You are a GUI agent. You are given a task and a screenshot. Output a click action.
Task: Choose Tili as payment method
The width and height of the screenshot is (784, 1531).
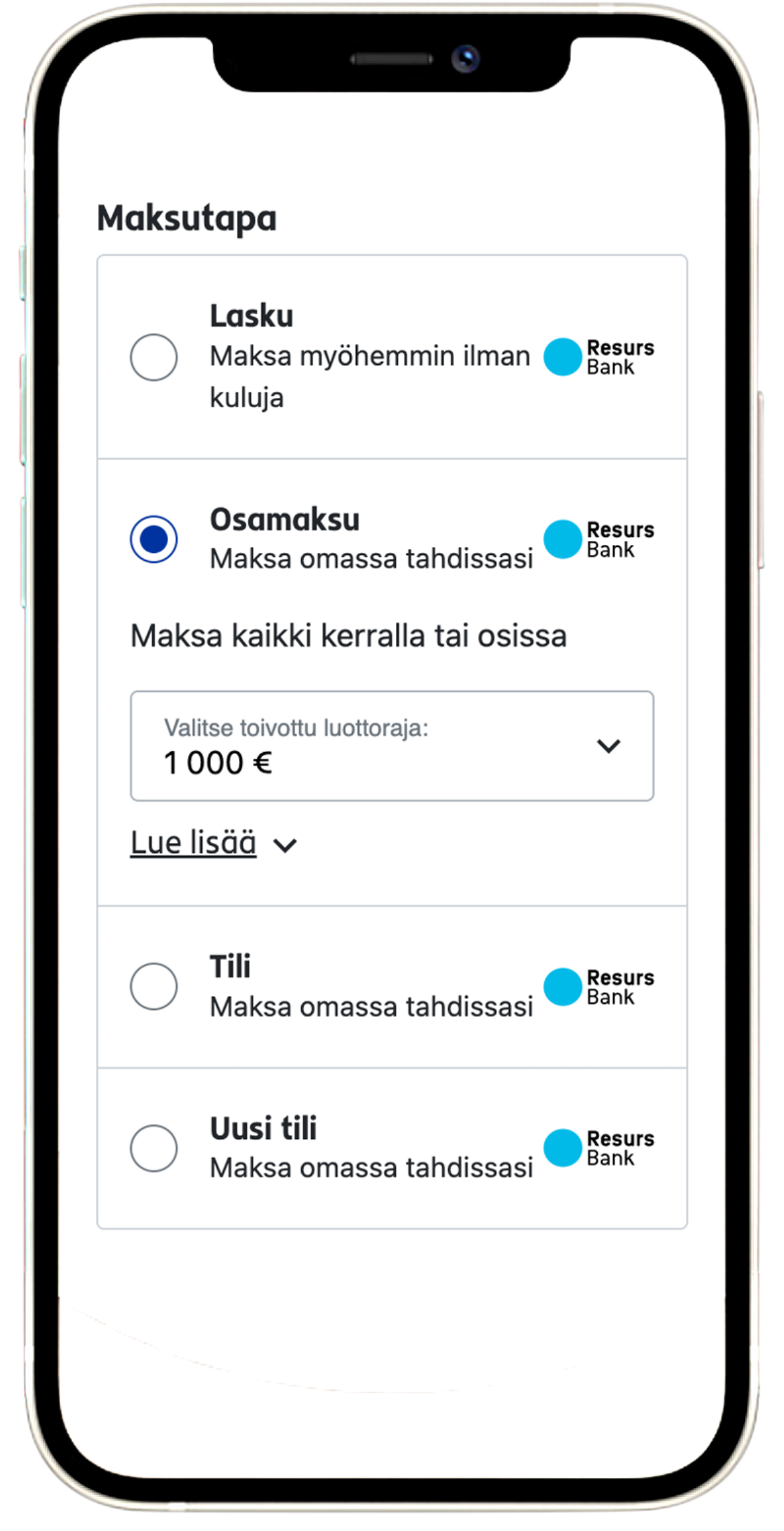pos(154,986)
